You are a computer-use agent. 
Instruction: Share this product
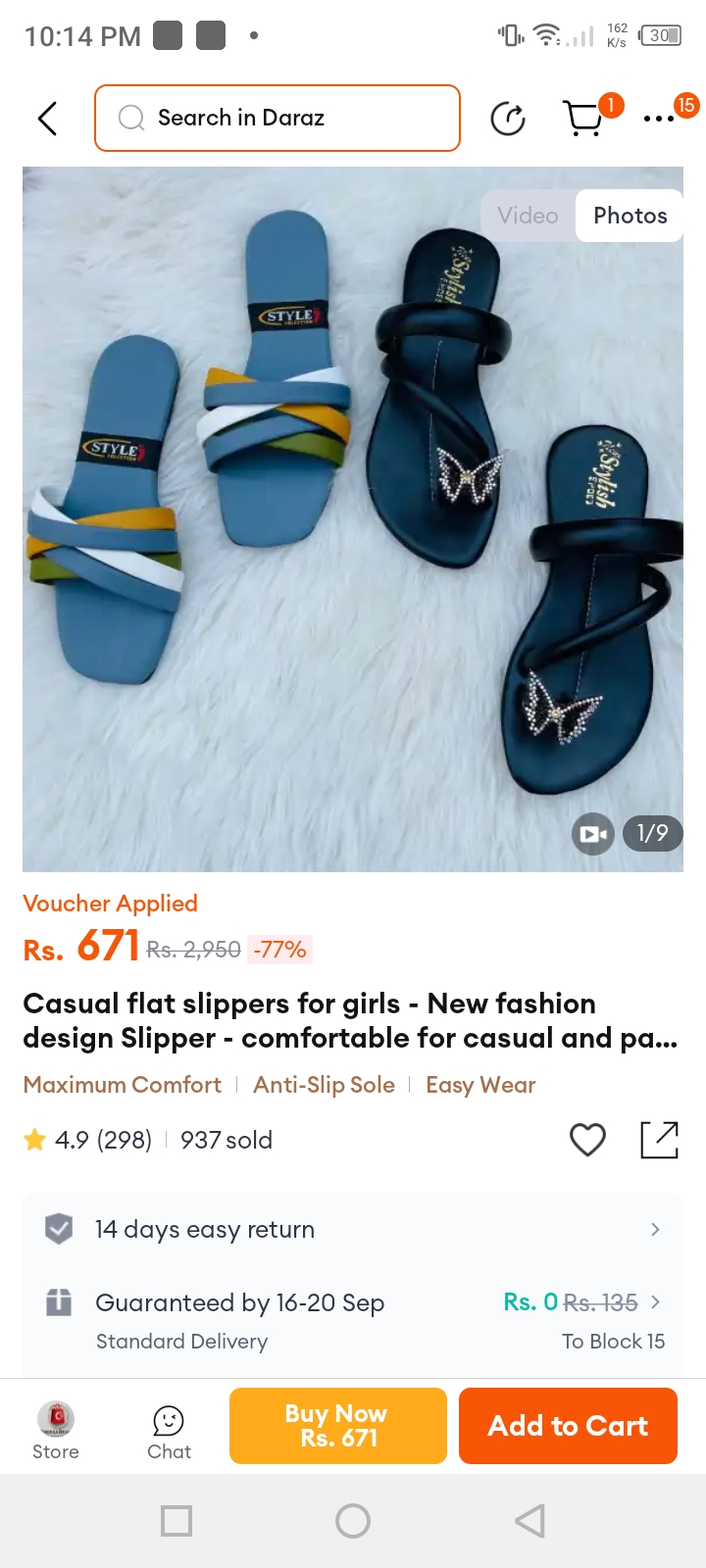coord(659,1140)
